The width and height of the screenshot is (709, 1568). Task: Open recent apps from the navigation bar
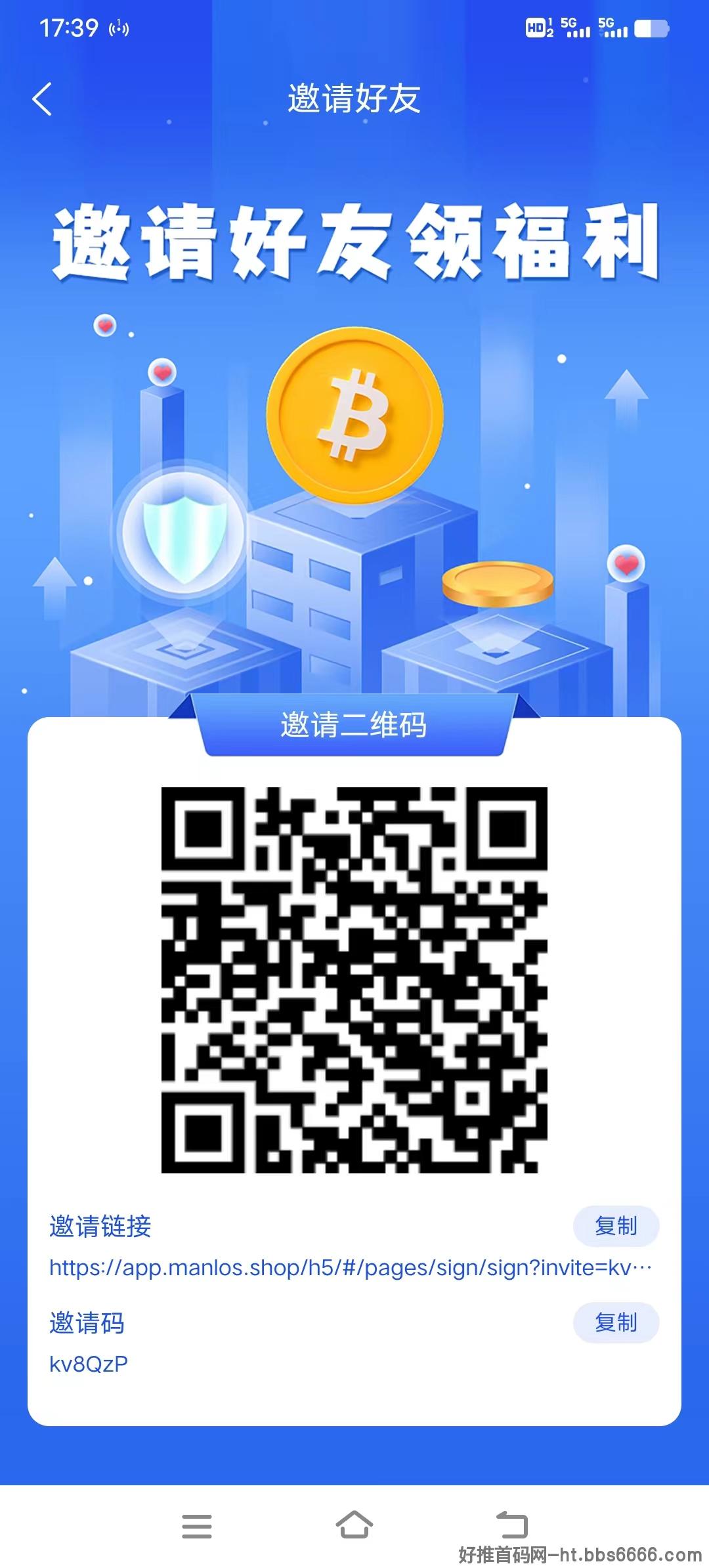[197, 1526]
